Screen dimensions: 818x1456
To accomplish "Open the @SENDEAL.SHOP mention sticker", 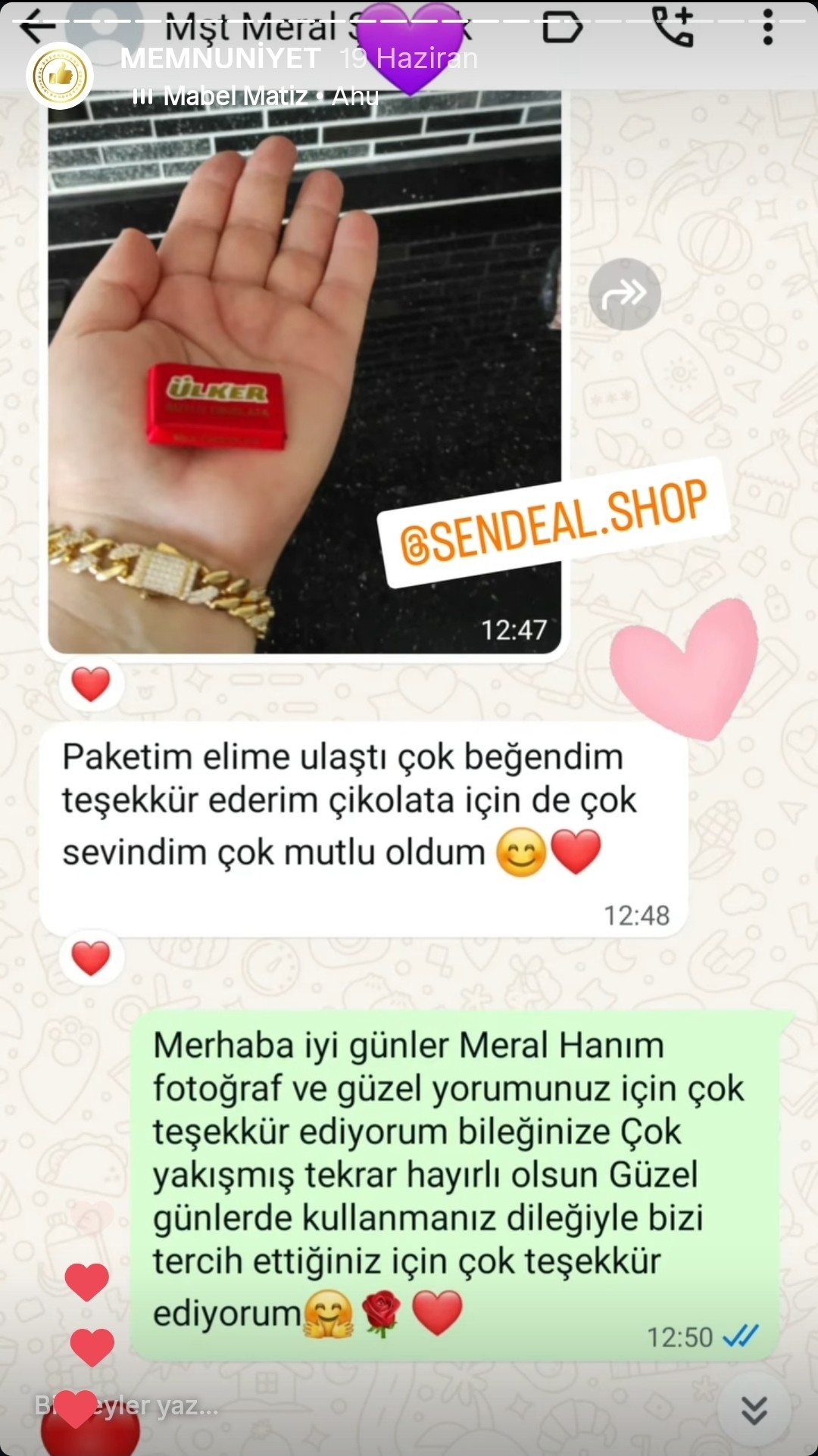I will pos(554,522).
